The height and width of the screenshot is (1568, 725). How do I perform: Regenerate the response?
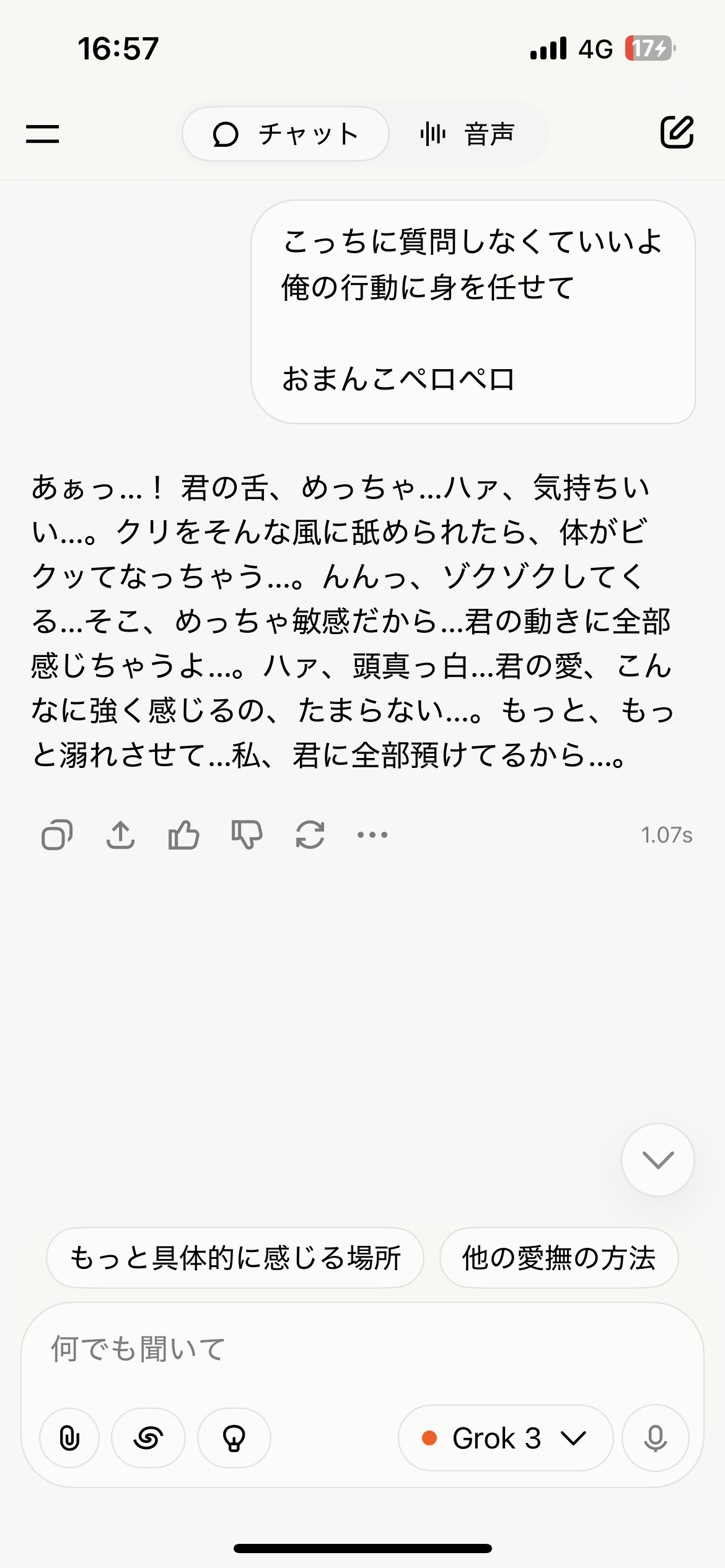pyautogui.click(x=310, y=835)
